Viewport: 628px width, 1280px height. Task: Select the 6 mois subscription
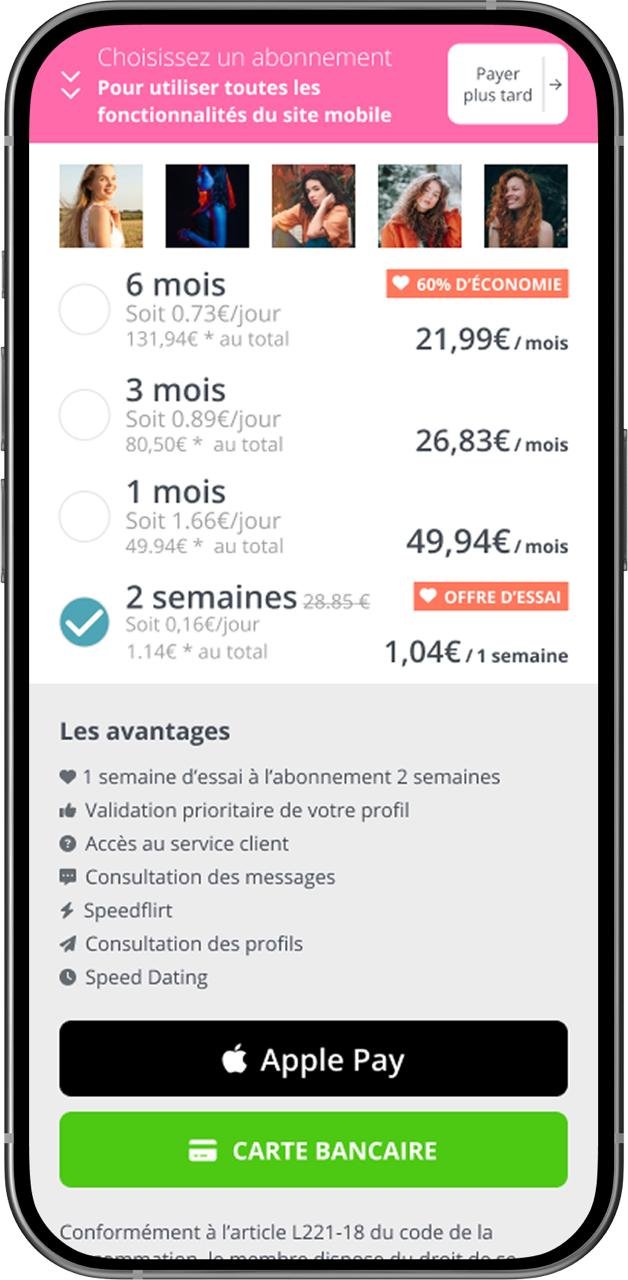tap(85, 309)
